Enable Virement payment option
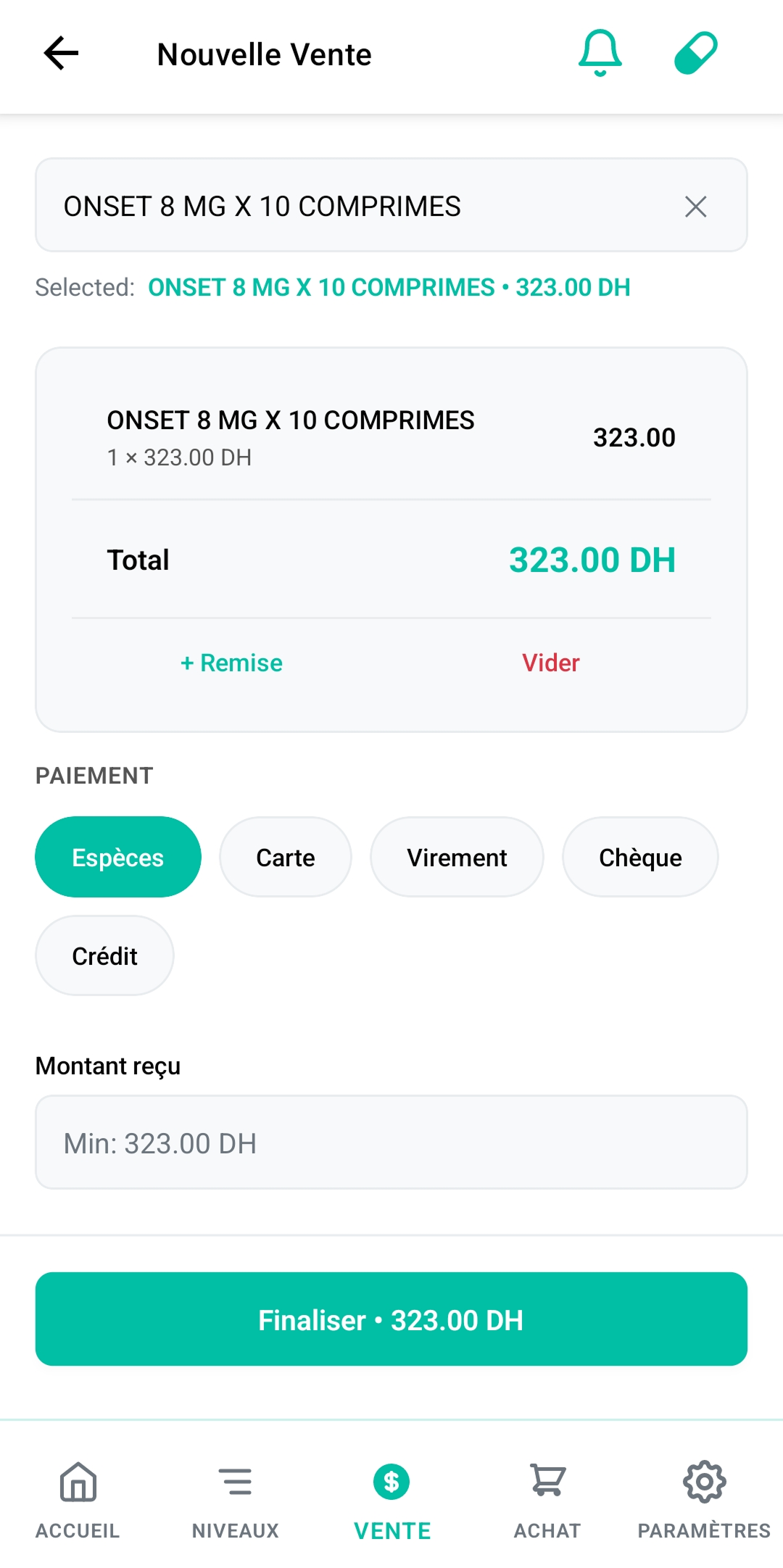Viewport: 783px width, 1568px height. click(456, 857)
